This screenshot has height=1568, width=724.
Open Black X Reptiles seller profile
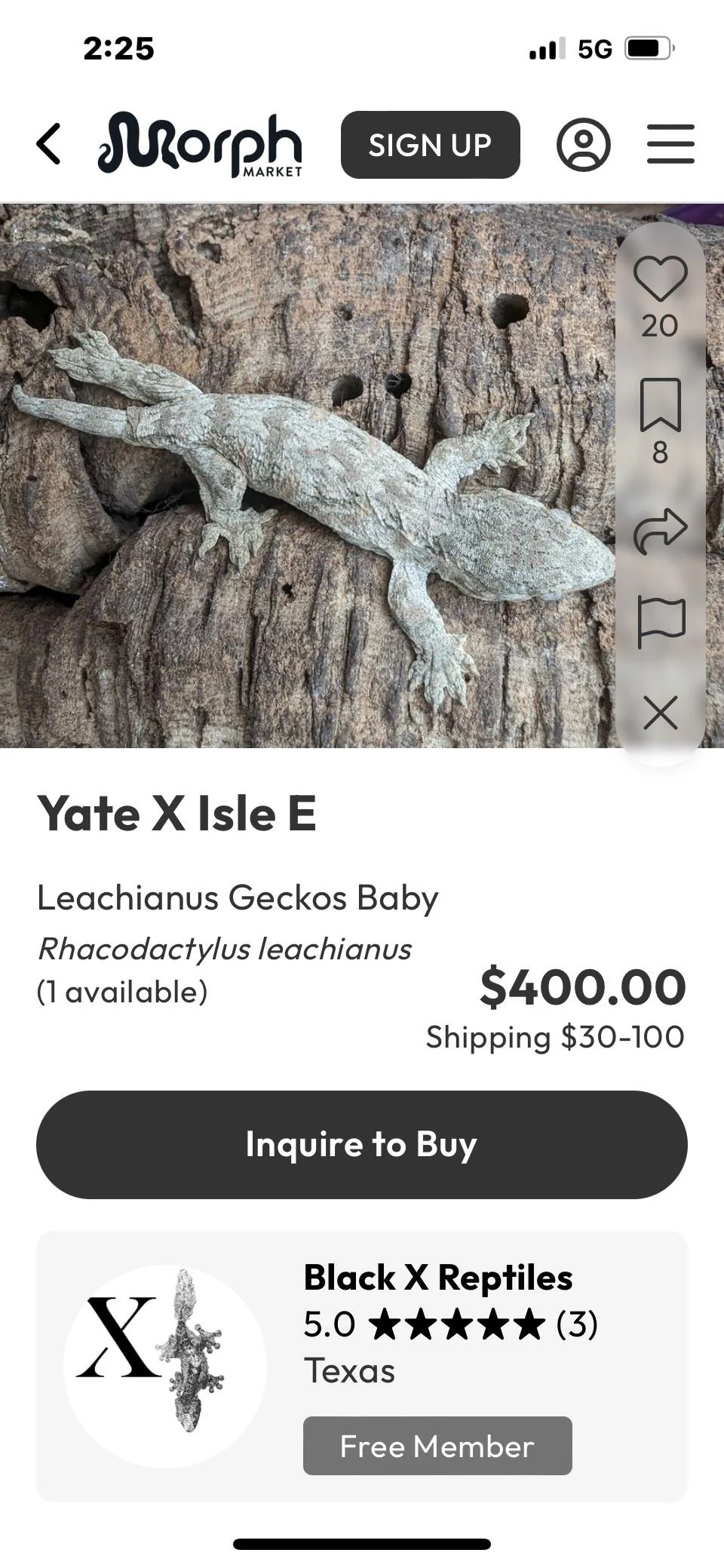[437, 1277]
